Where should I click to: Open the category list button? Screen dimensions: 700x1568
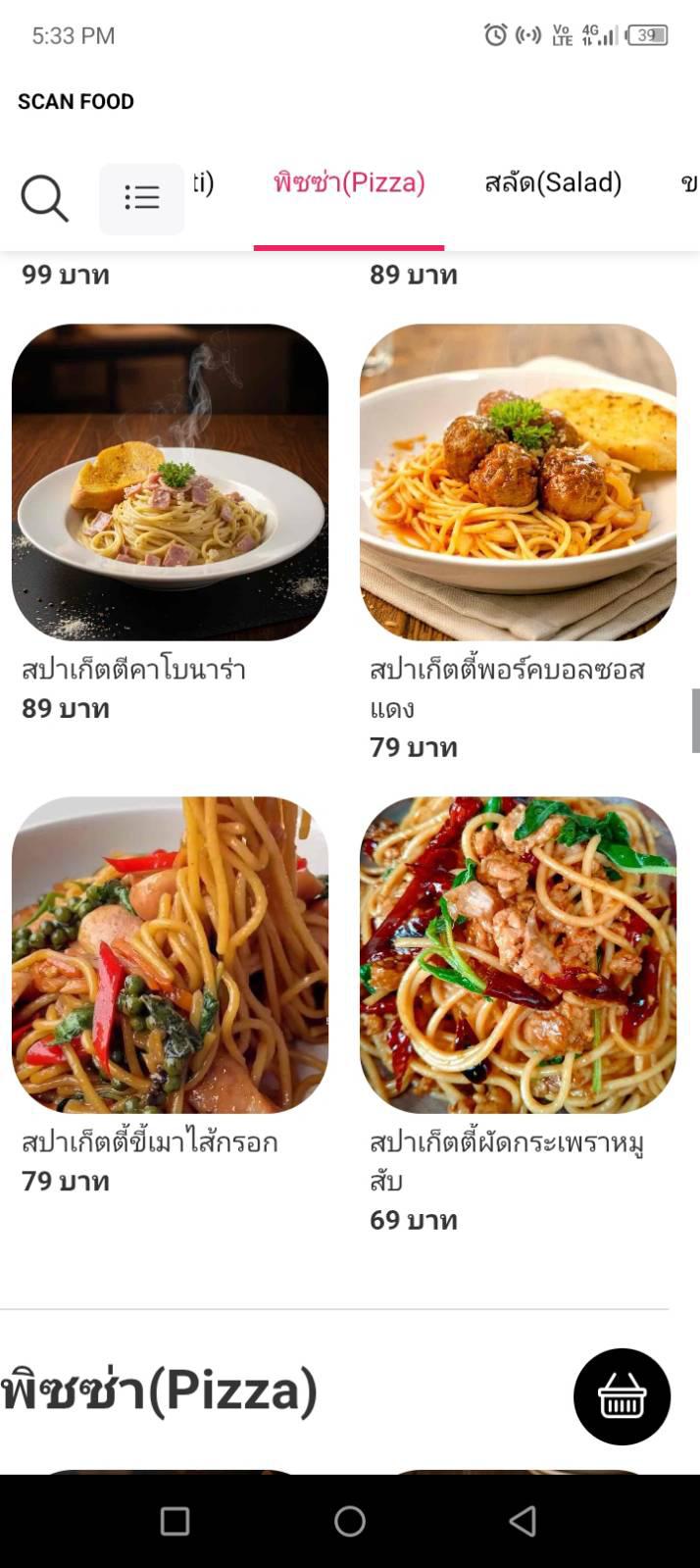tap(141, 198)
